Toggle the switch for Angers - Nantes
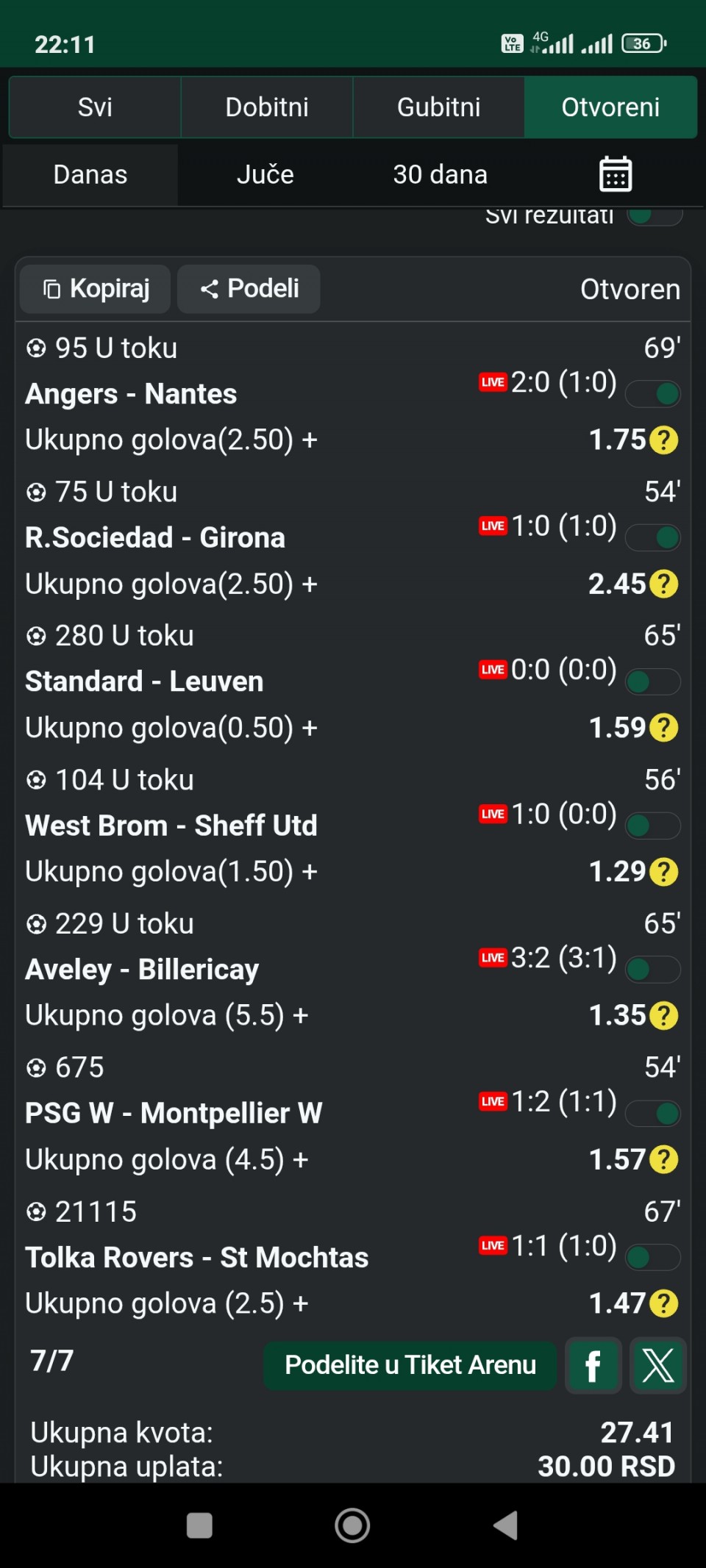 coord(653,394)
